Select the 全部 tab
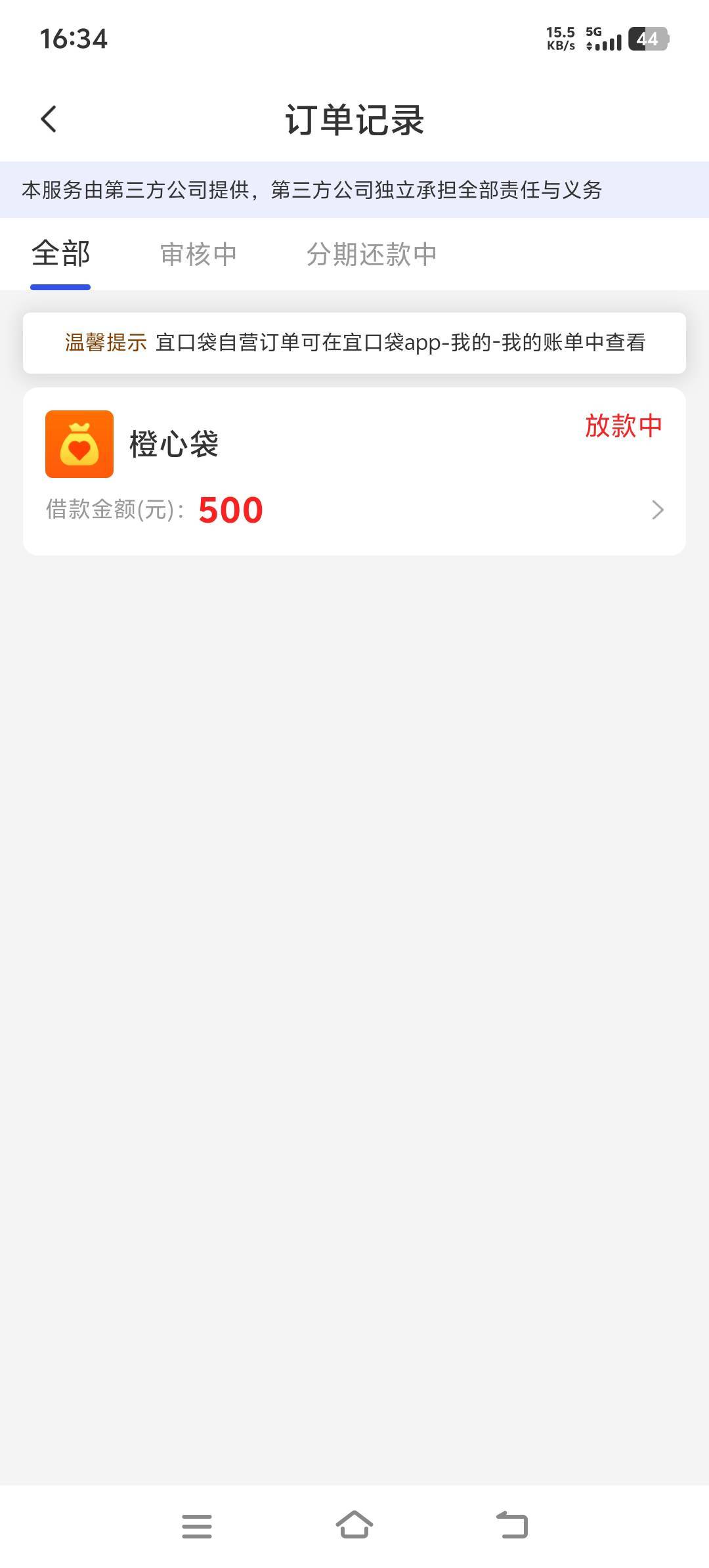The width and height of the screenshot is (709, 1568). 60,254
